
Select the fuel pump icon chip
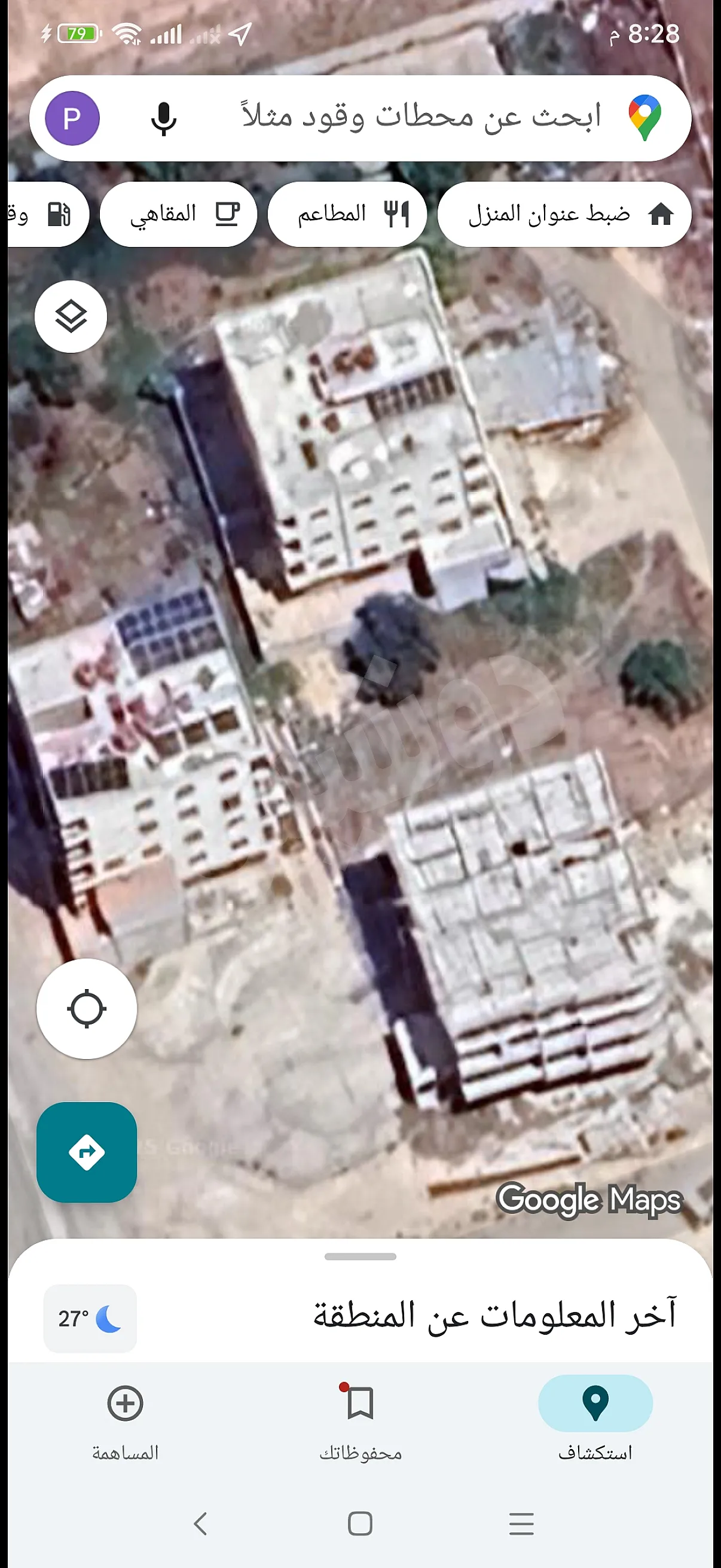58,213
